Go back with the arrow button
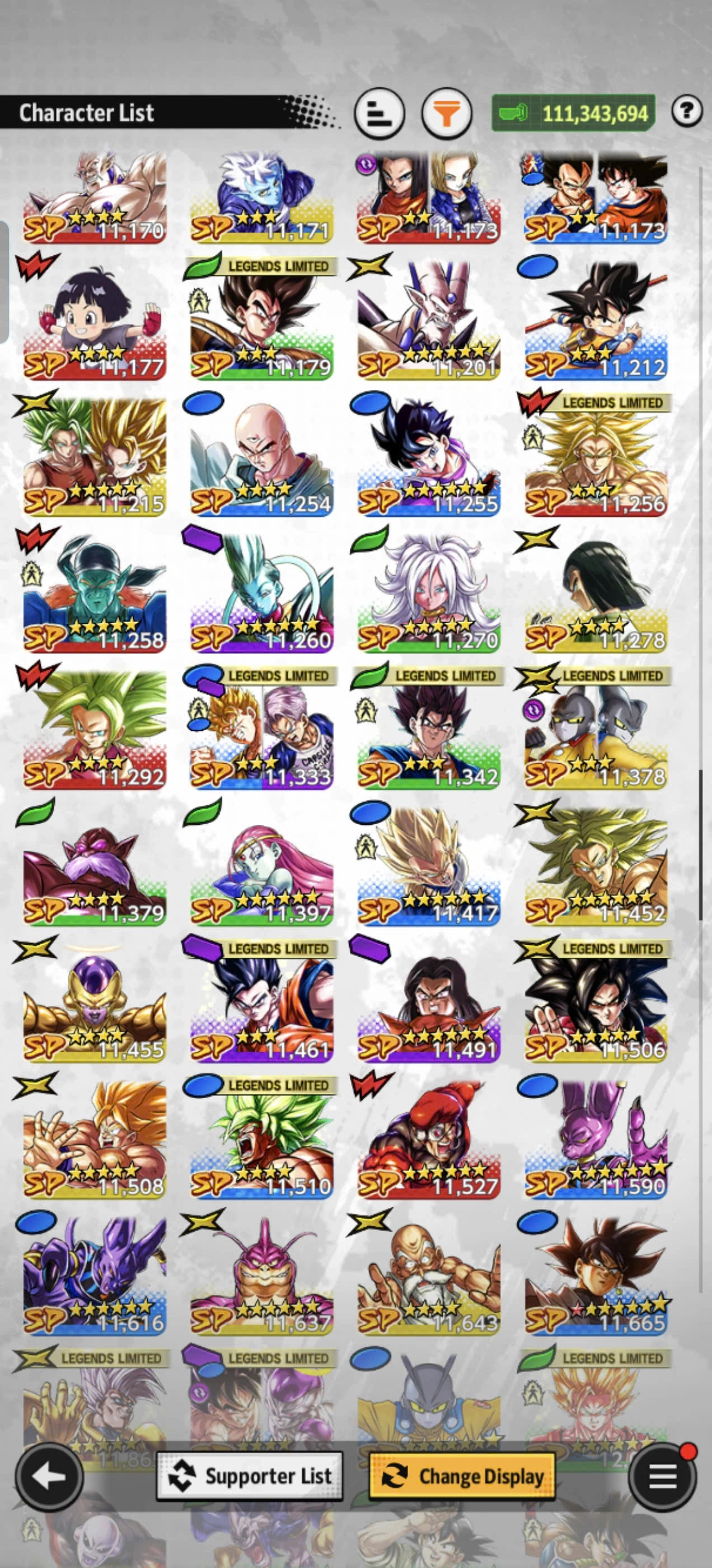 point(49,1476)
